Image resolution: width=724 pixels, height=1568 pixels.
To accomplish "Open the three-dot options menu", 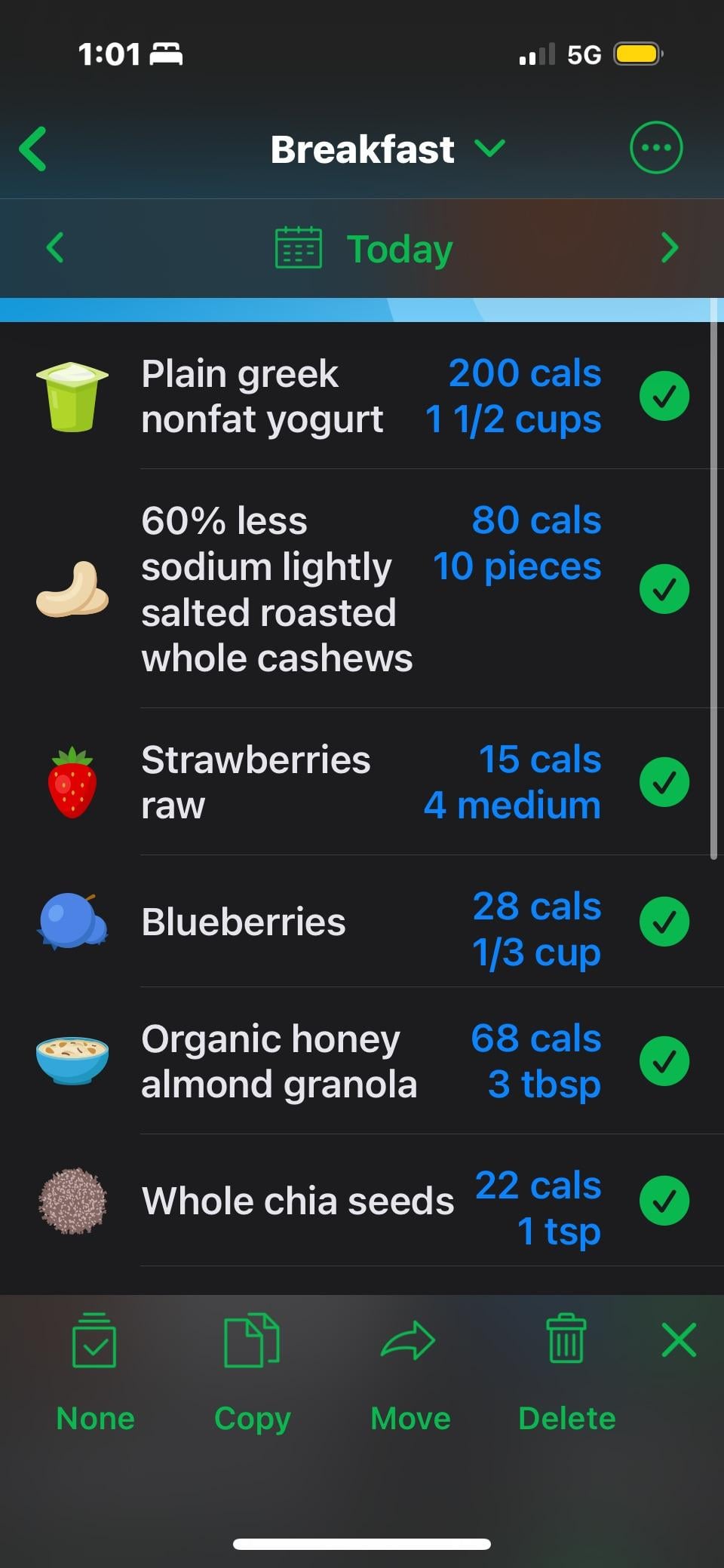I will pyautogui.click(x=655, y=148).
